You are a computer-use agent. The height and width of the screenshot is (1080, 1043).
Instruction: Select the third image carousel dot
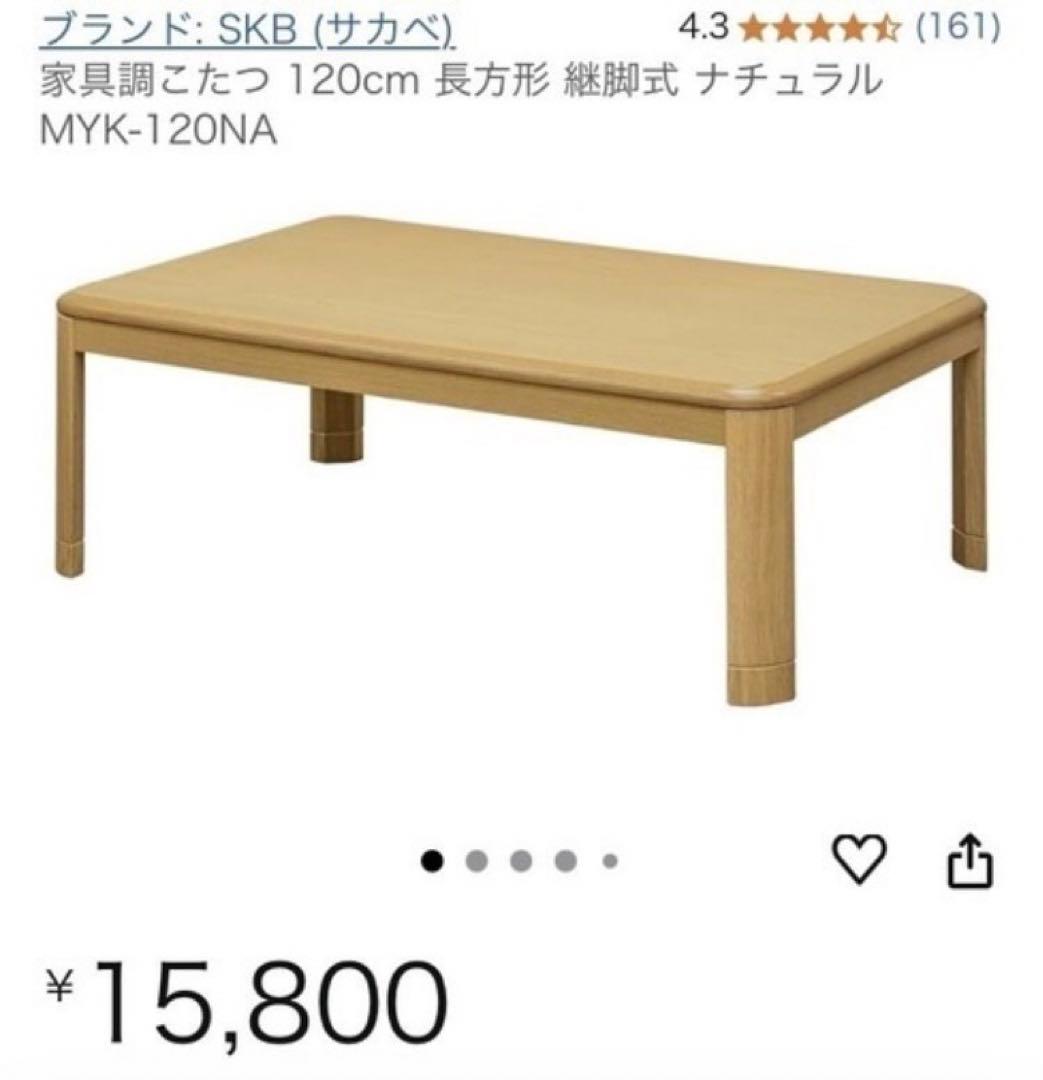(522, 858)
